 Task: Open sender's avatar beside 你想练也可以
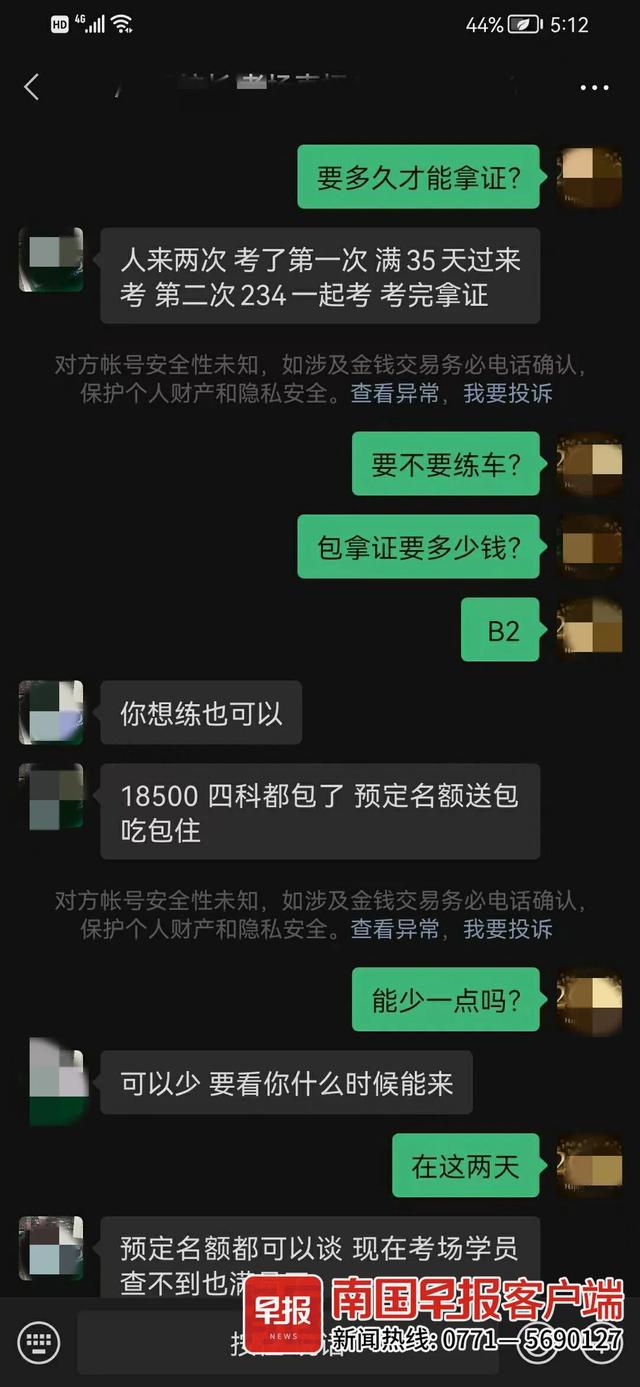pyautogui.click(x=51, y=712)
